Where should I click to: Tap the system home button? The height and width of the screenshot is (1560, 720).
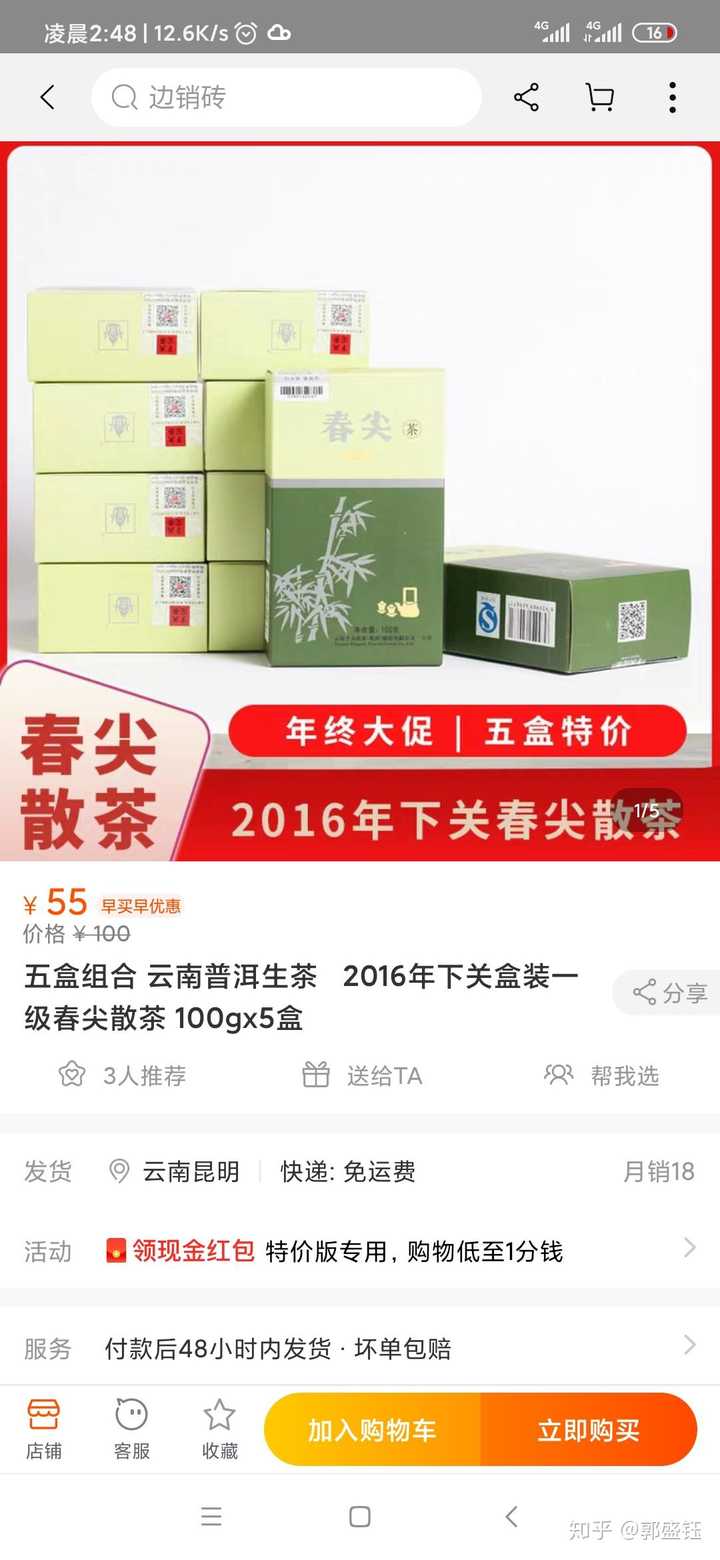360,1517
